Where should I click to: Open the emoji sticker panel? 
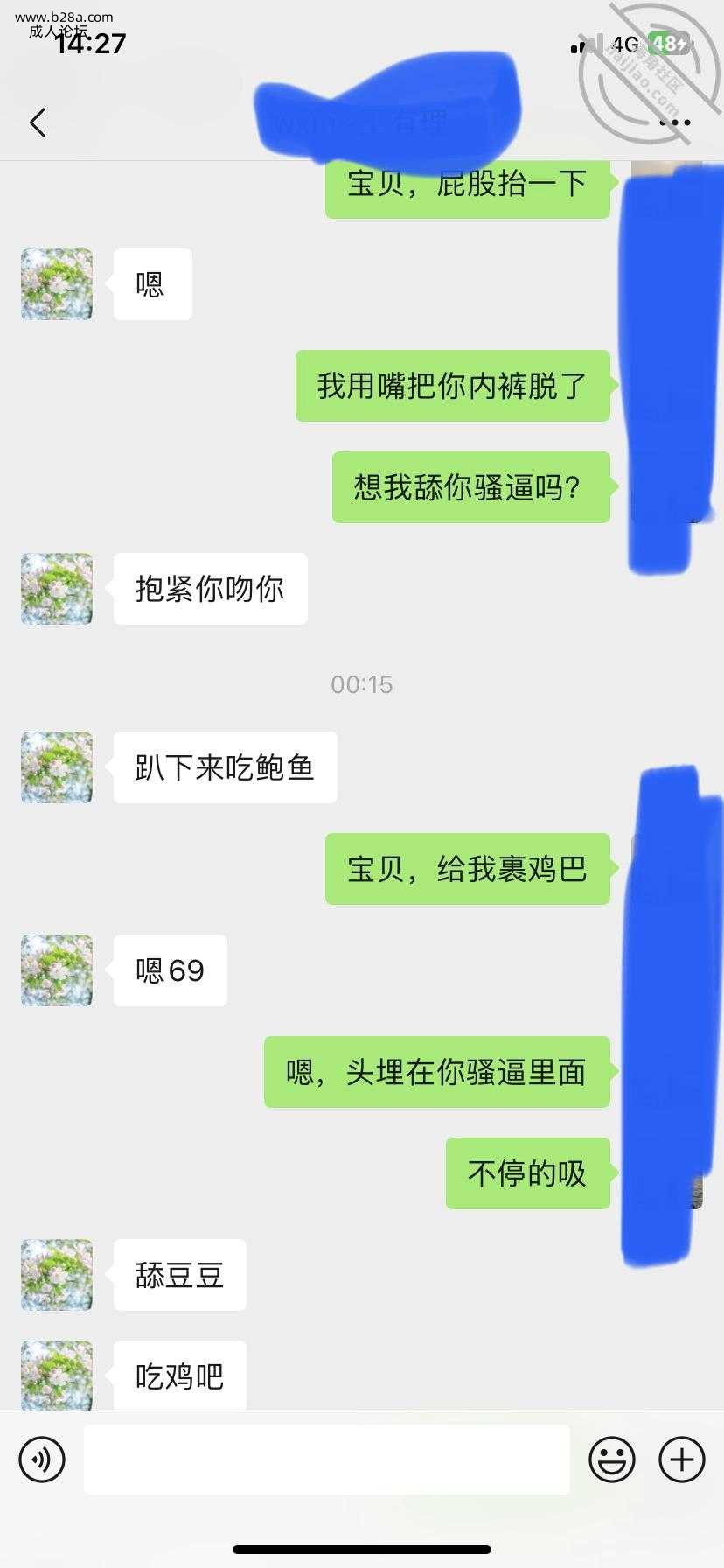[611, 1459]
